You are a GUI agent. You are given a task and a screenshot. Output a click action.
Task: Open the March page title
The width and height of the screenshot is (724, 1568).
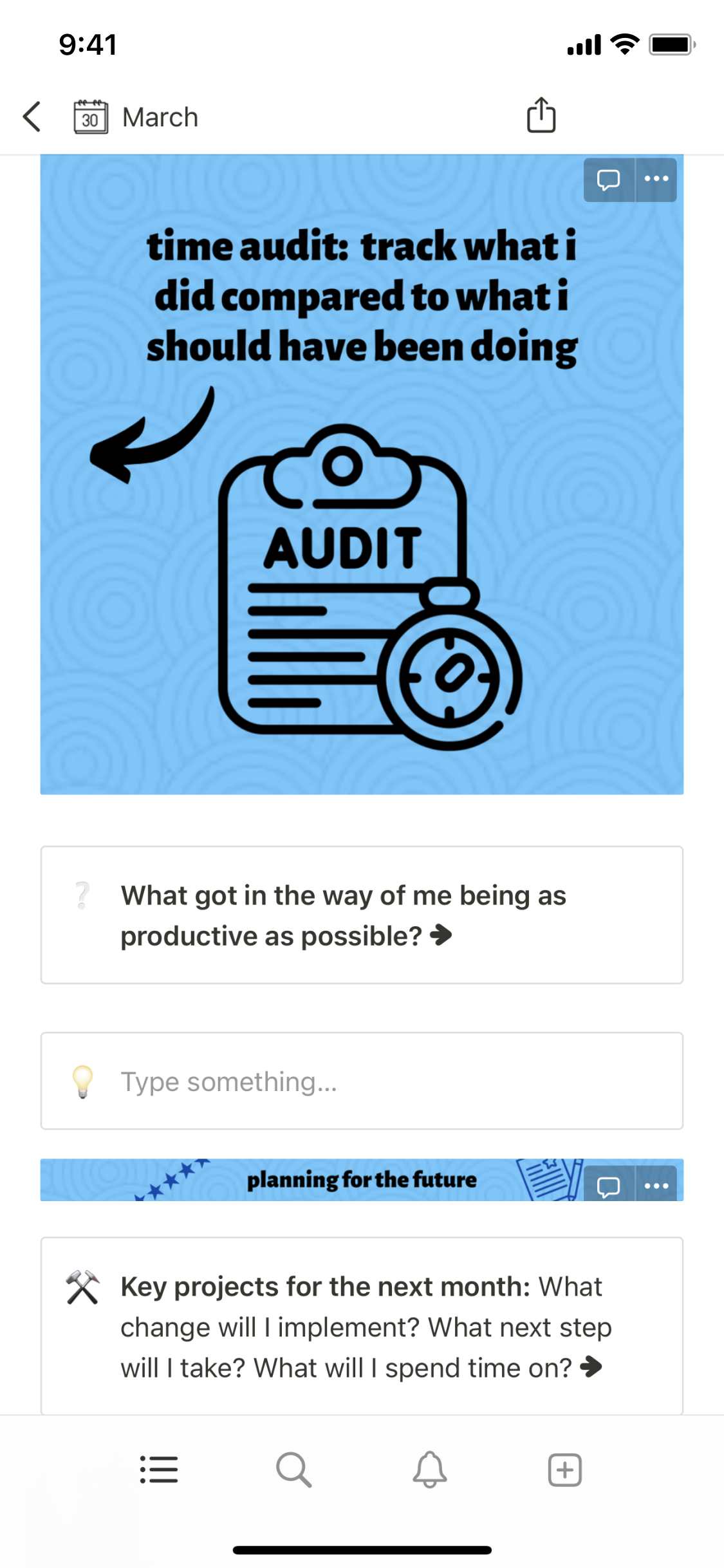pos(160,117)
